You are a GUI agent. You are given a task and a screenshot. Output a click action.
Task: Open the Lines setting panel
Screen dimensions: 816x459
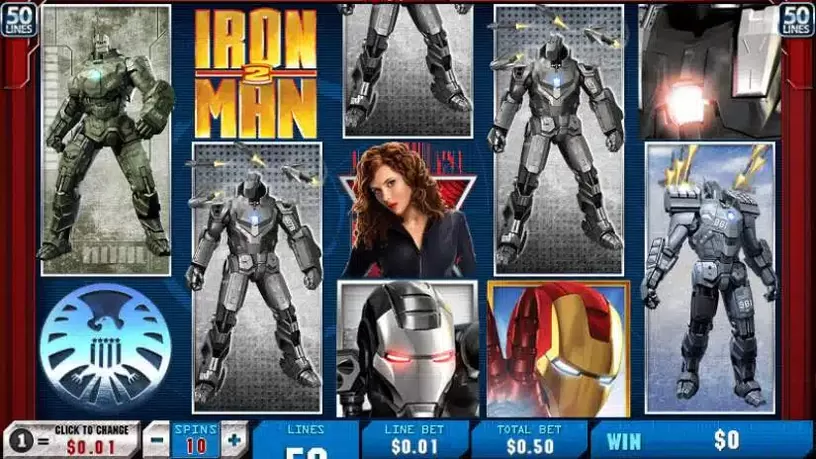coord(305,440)
